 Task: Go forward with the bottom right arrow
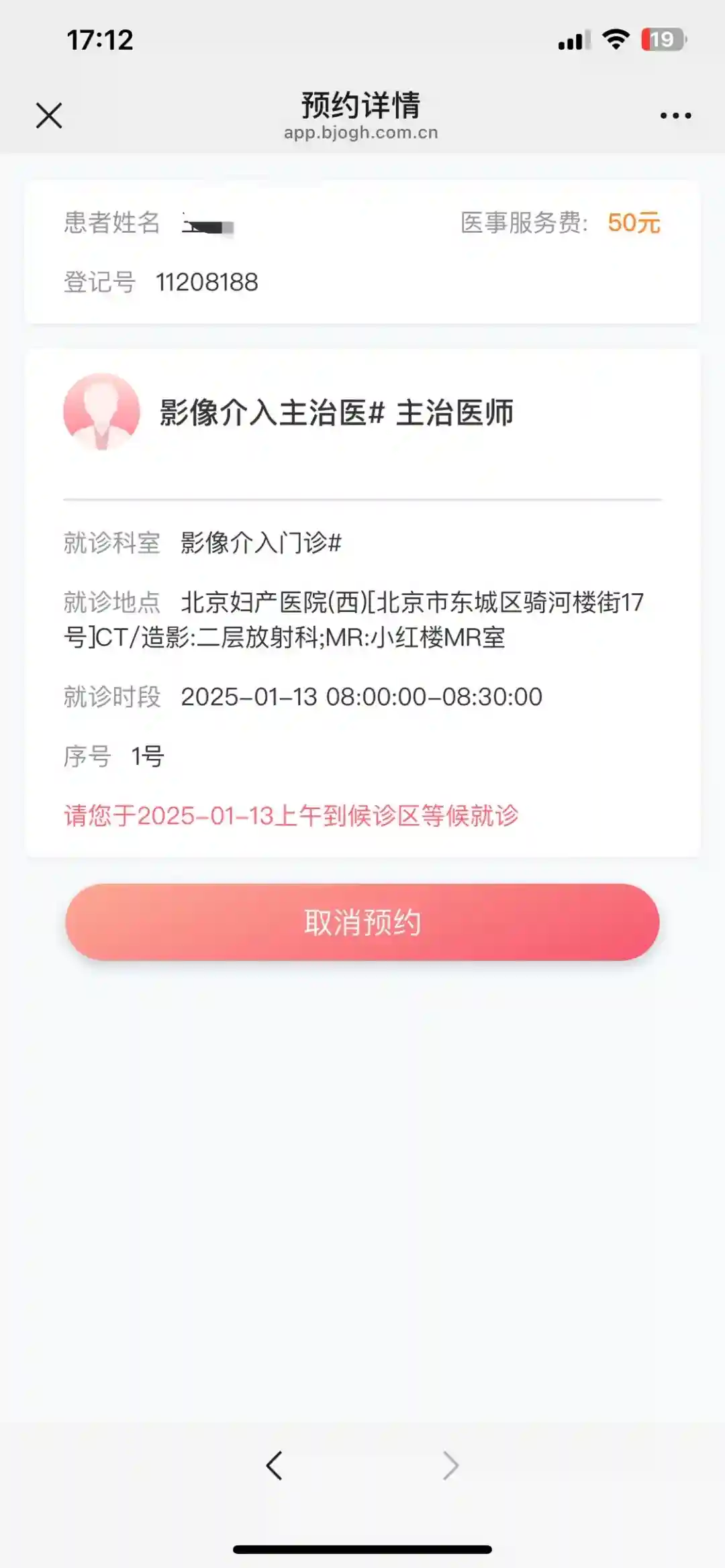(450, 1465)
